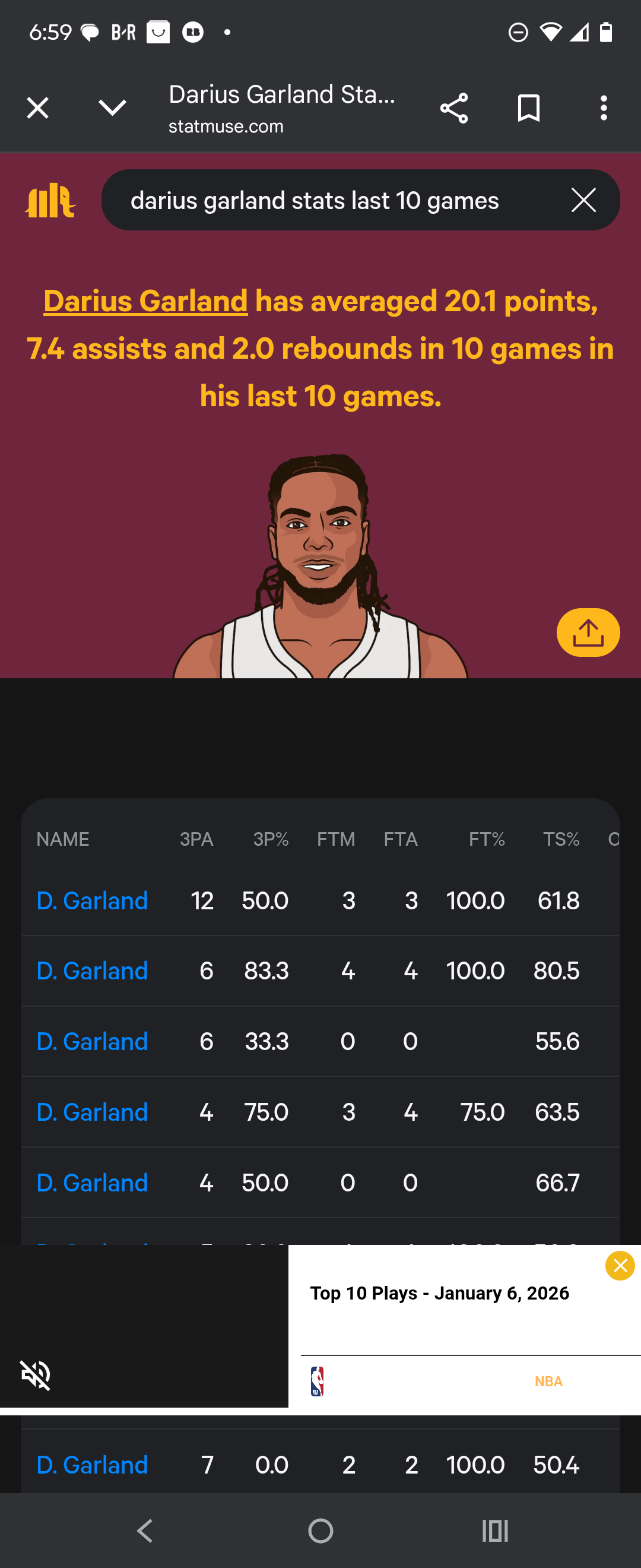This screenshot has height=1568, width=641.
Task: Open the recent apps overview
Action: pos(495,1531)
